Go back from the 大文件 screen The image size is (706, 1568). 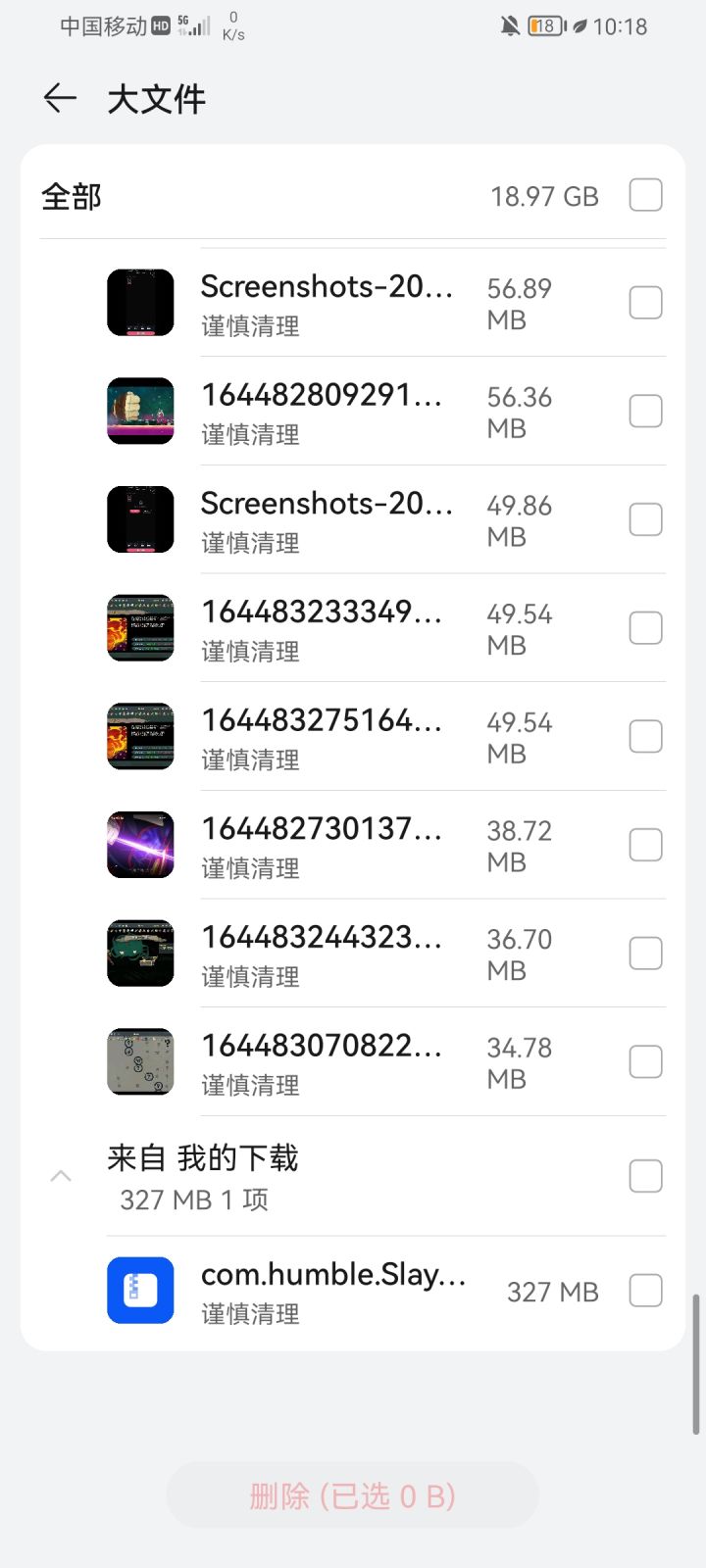click(x=60, y=98)
